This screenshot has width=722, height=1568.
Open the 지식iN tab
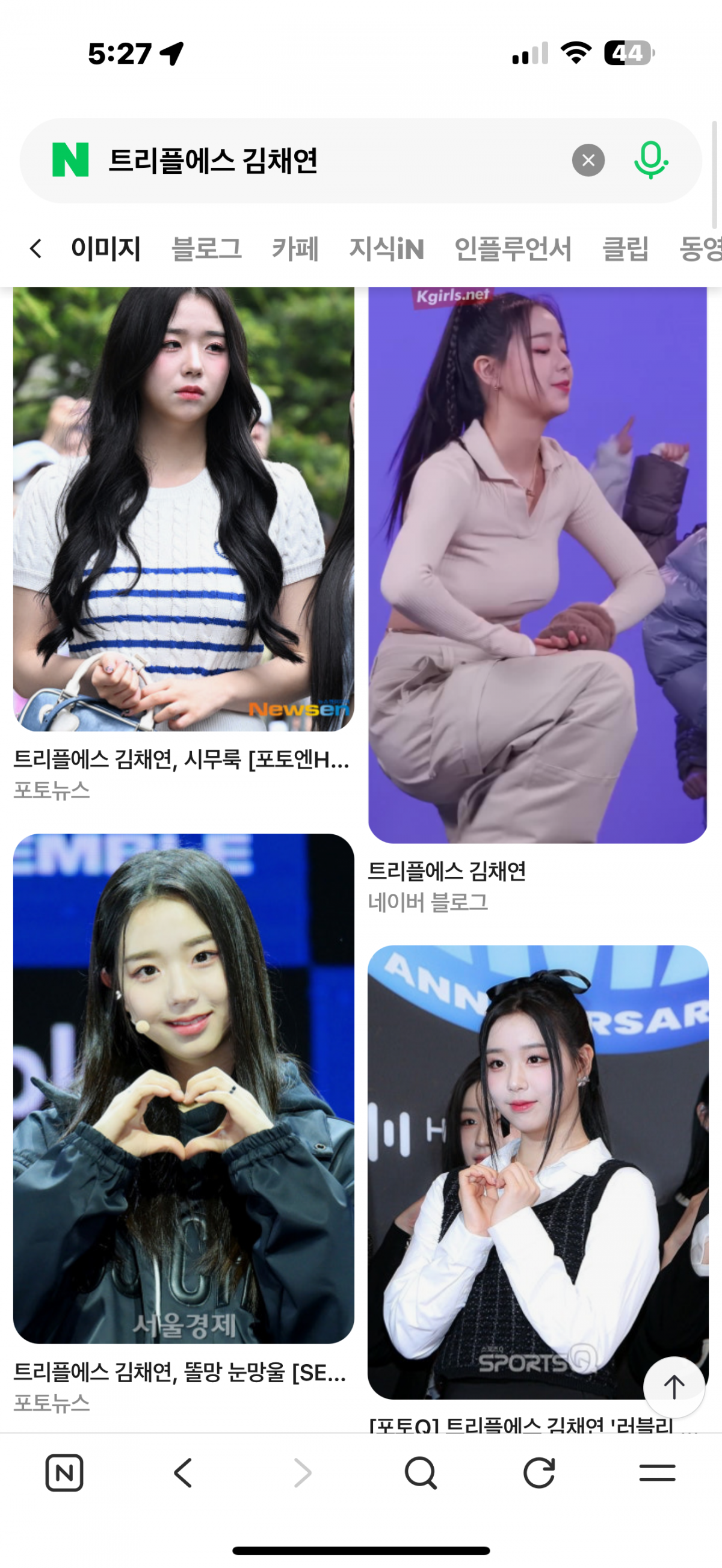point(386,249)
